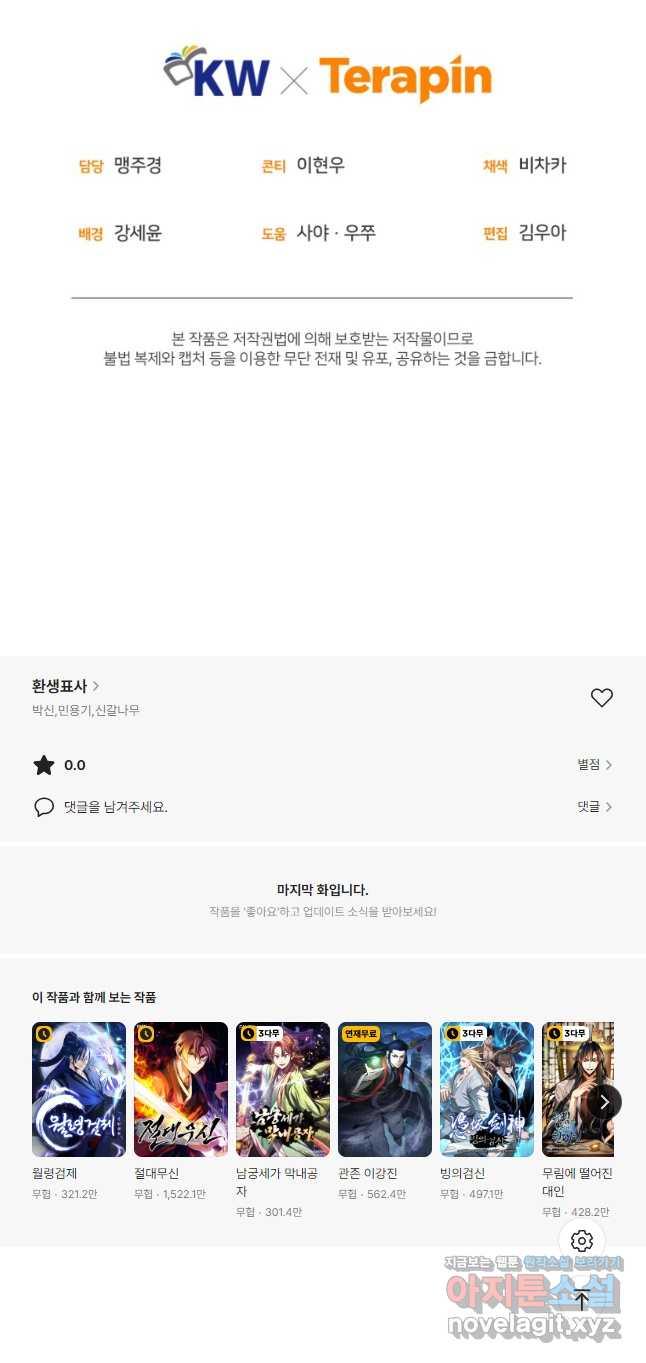Open the 빙의검신 recommended title
The width and height of the screenshot is (646, 1363).
[x=487, y=1089]
